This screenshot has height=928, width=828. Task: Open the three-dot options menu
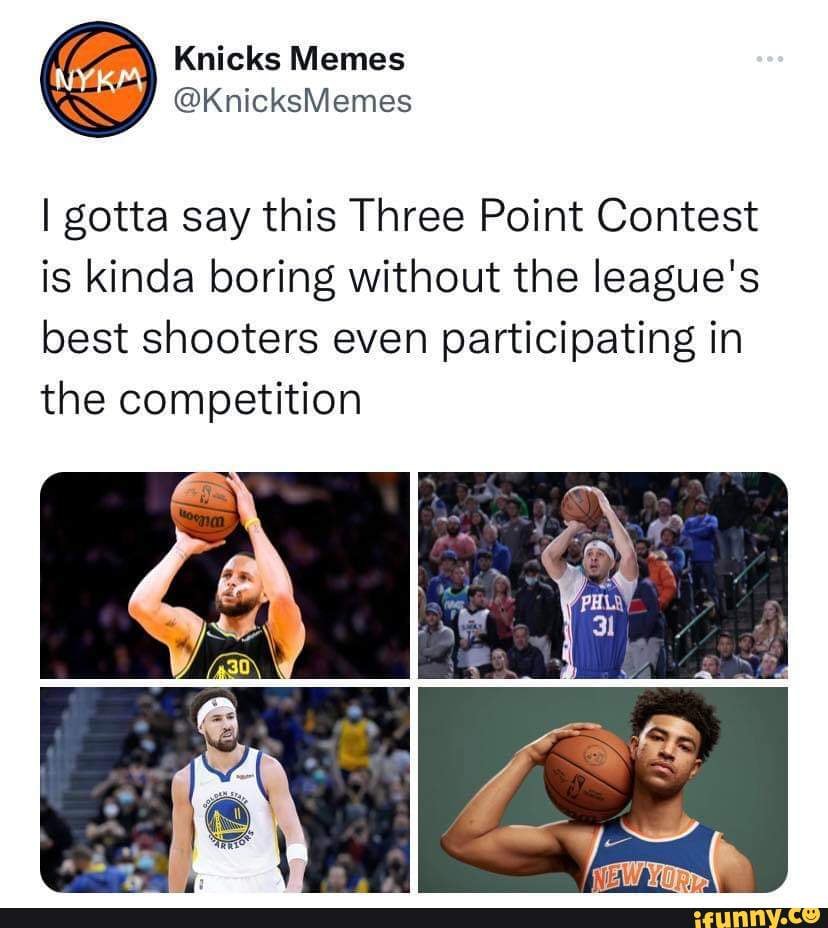click(x=770, y=58)
